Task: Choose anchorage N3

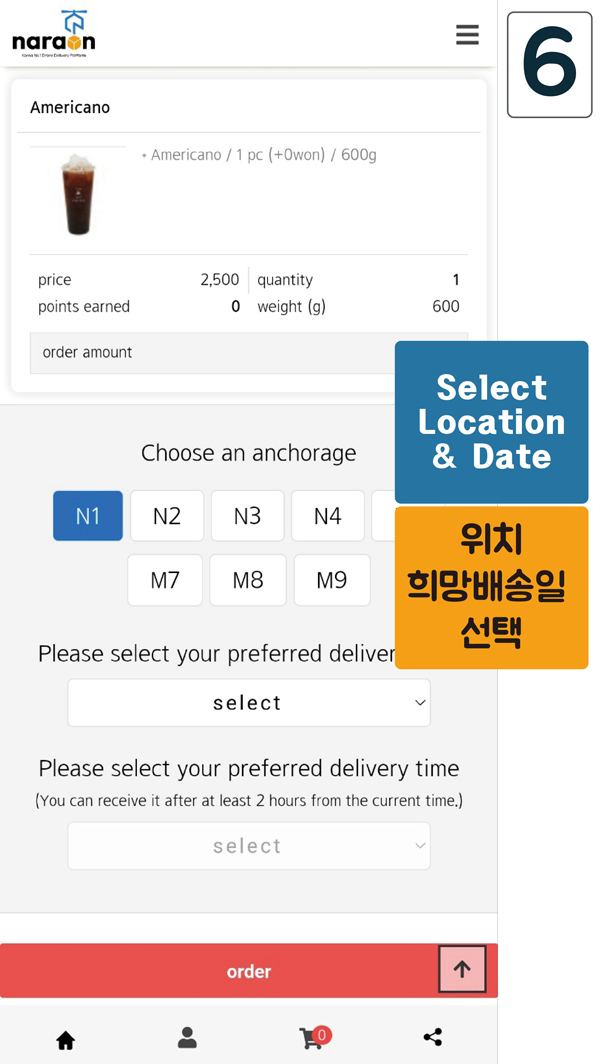Action: [x=247, y=516]
